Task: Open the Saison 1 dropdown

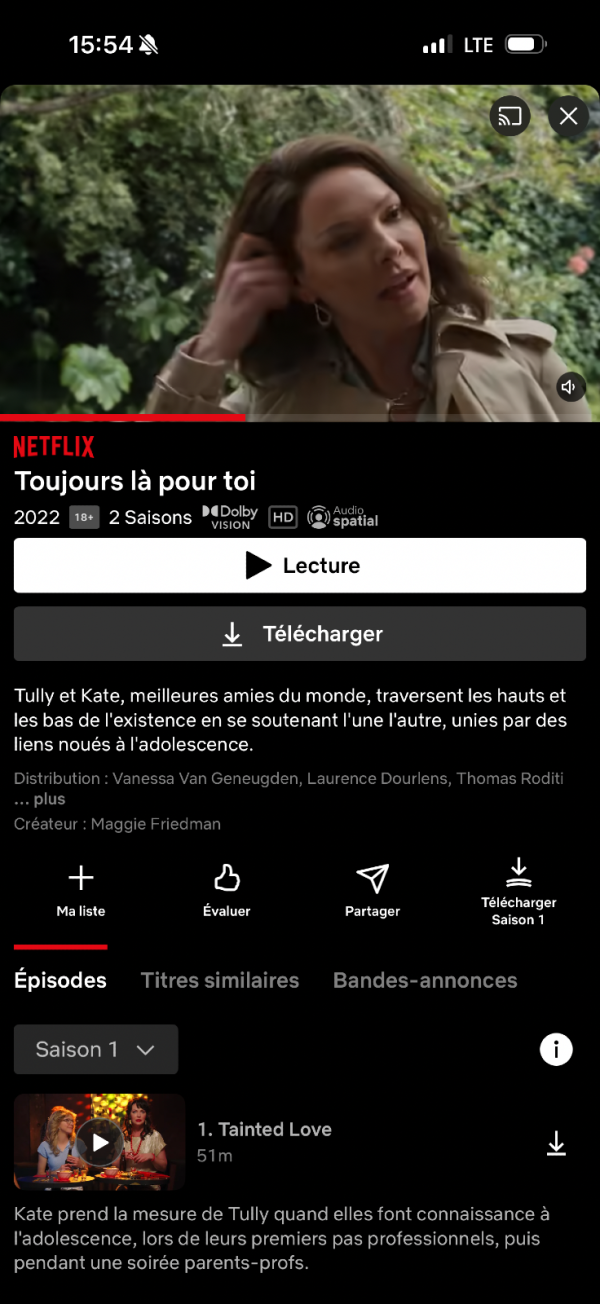Action: click(96, 1050)
